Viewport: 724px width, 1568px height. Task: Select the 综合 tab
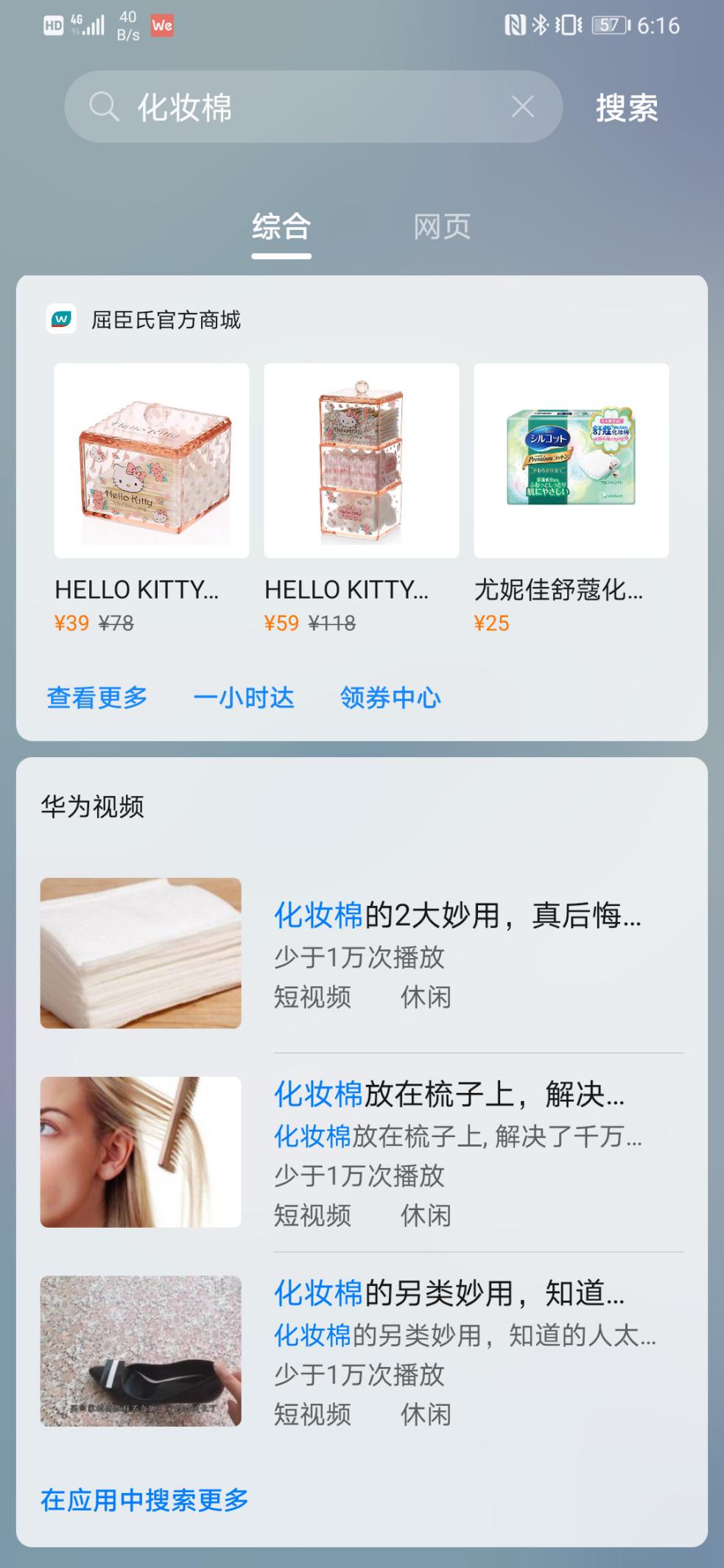coord(281,226)
